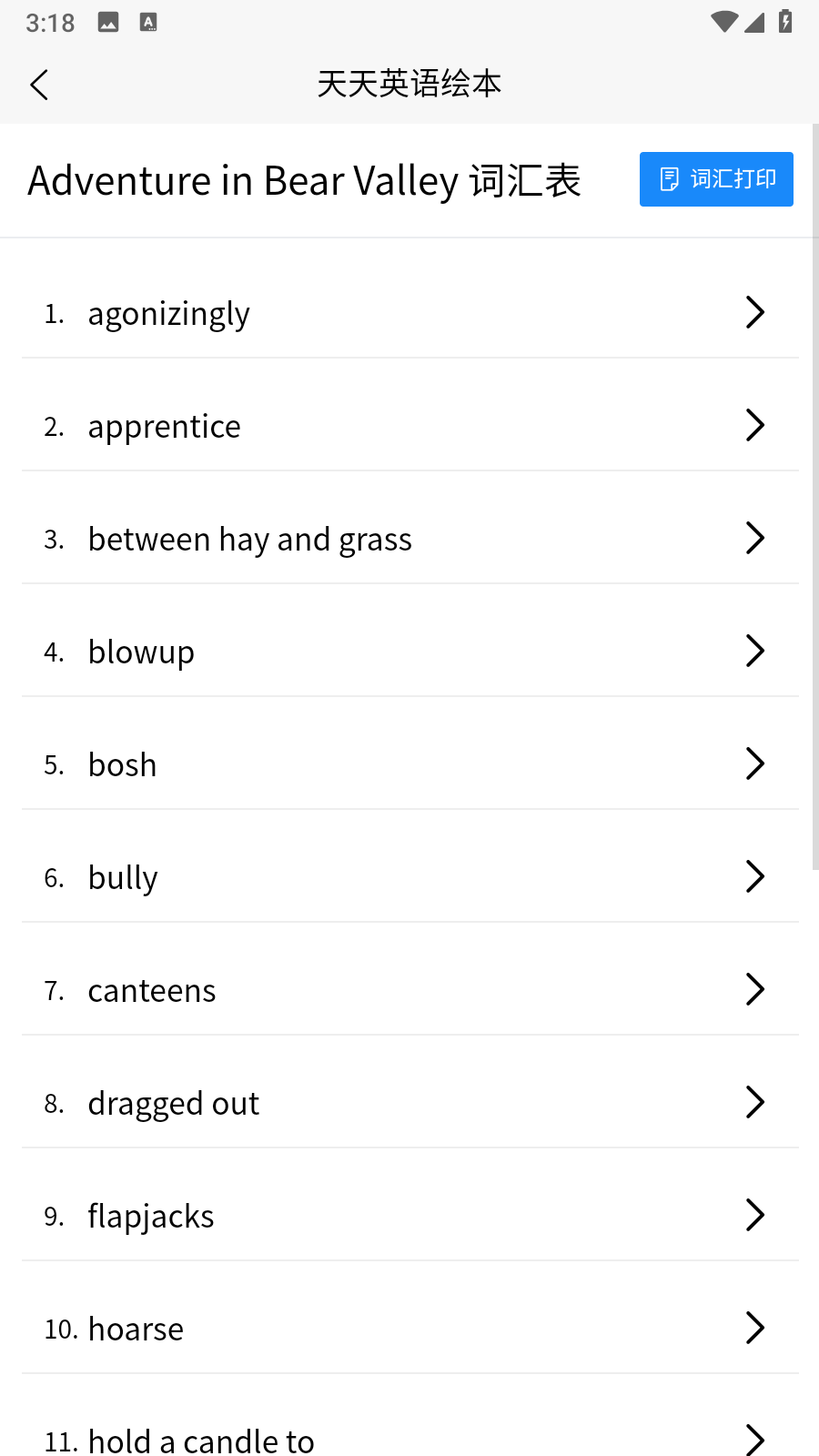Click the Adventure in Bear Valley 词汇表 heading

[x=306, y=180]
